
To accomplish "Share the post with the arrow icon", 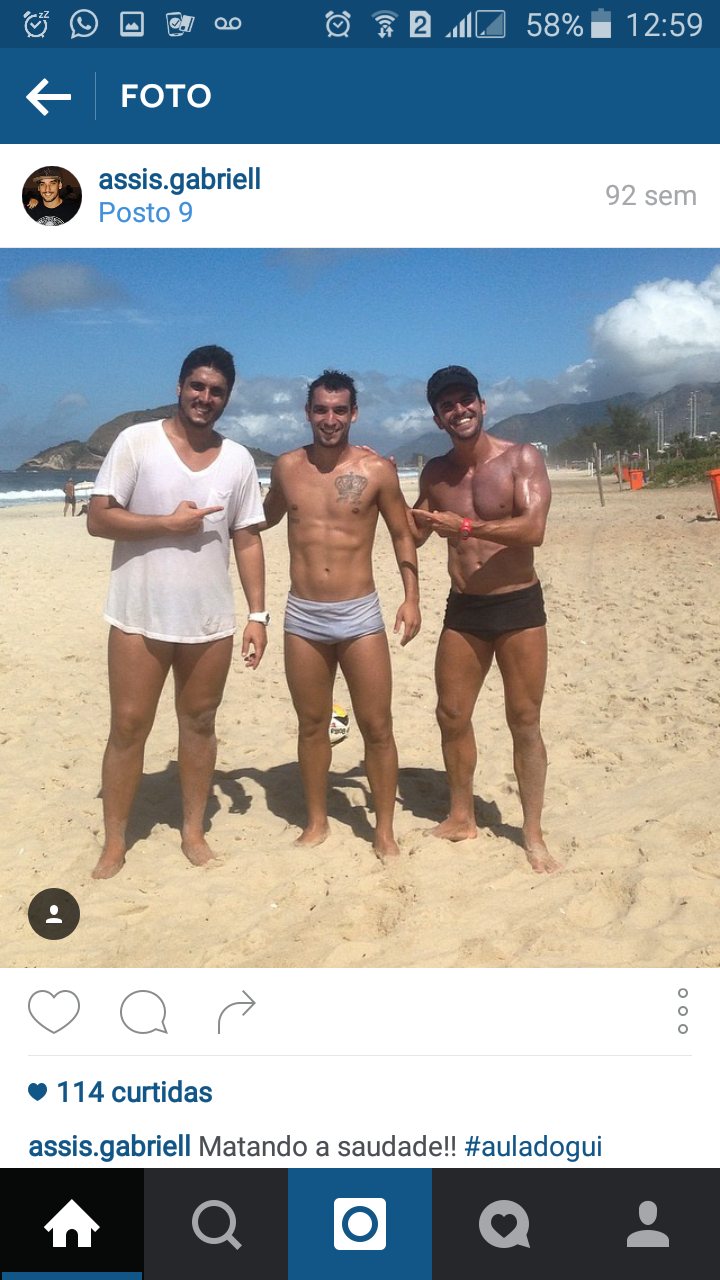I will tap(237, 1011).
